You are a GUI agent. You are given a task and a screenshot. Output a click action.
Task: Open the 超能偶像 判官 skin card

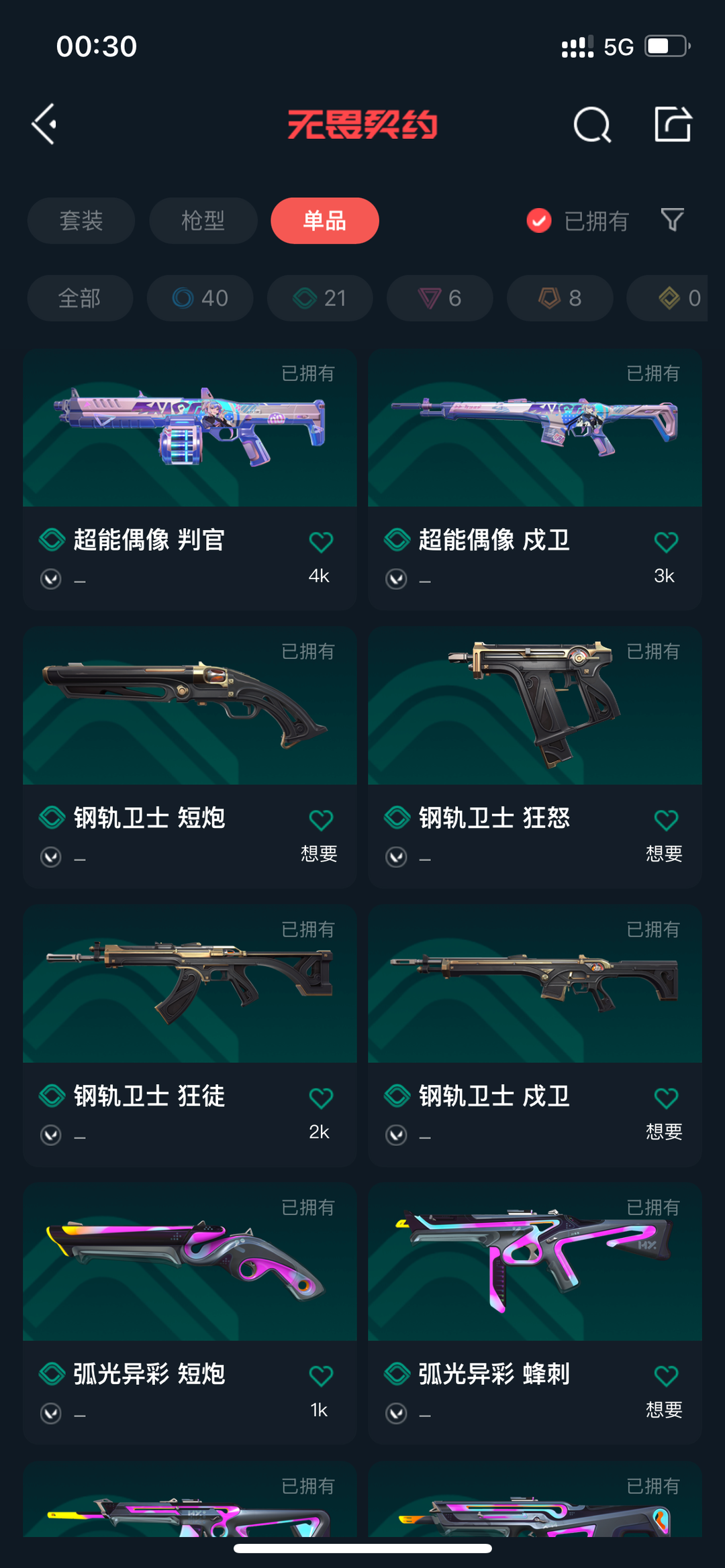click(x=190, y=479)
